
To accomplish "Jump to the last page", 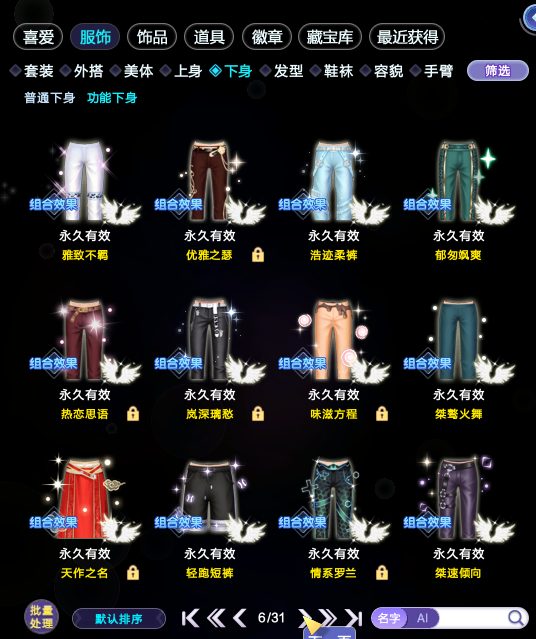I will coord(353,618).
